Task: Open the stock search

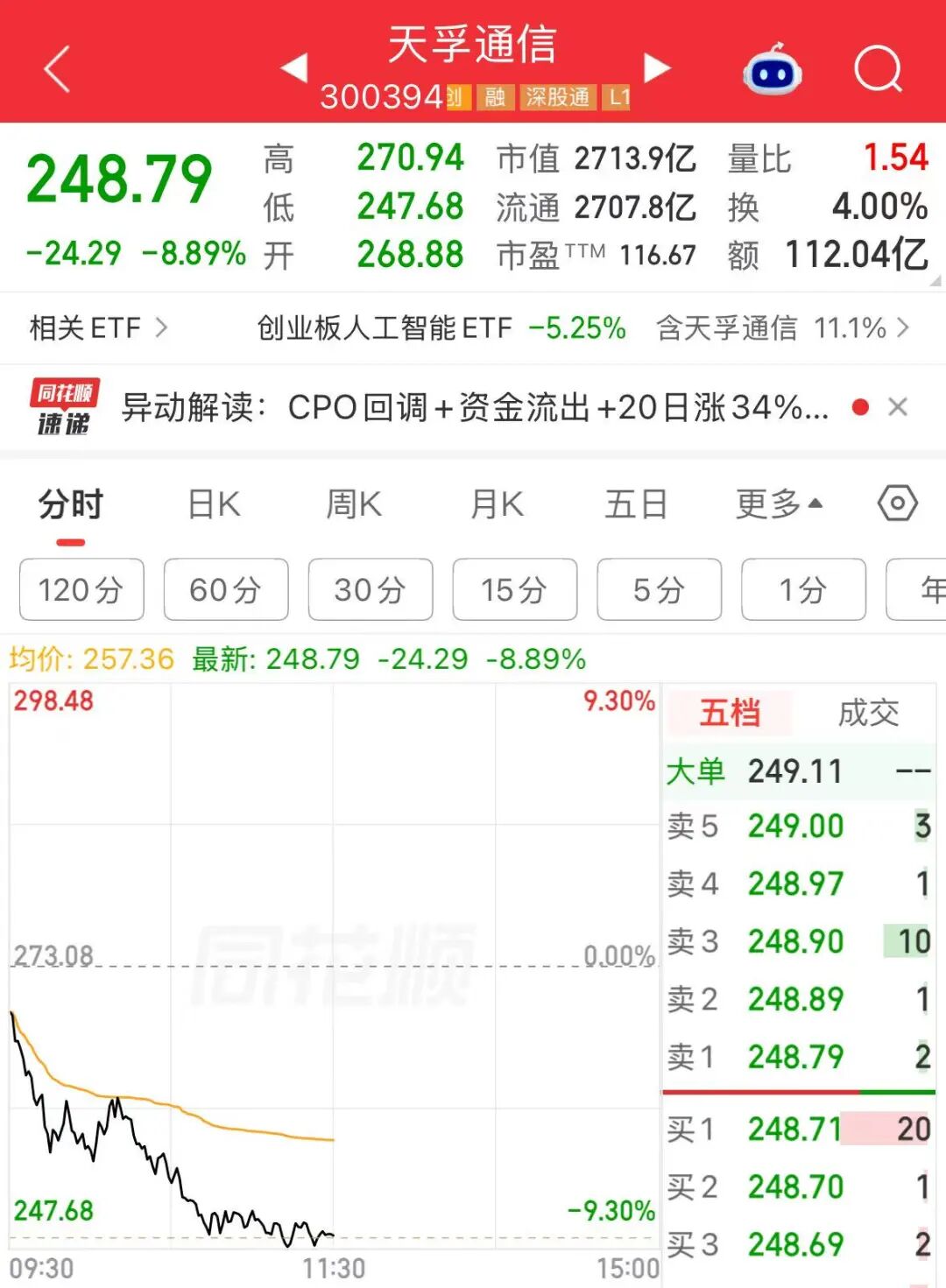Action: (x=879, y=69)
